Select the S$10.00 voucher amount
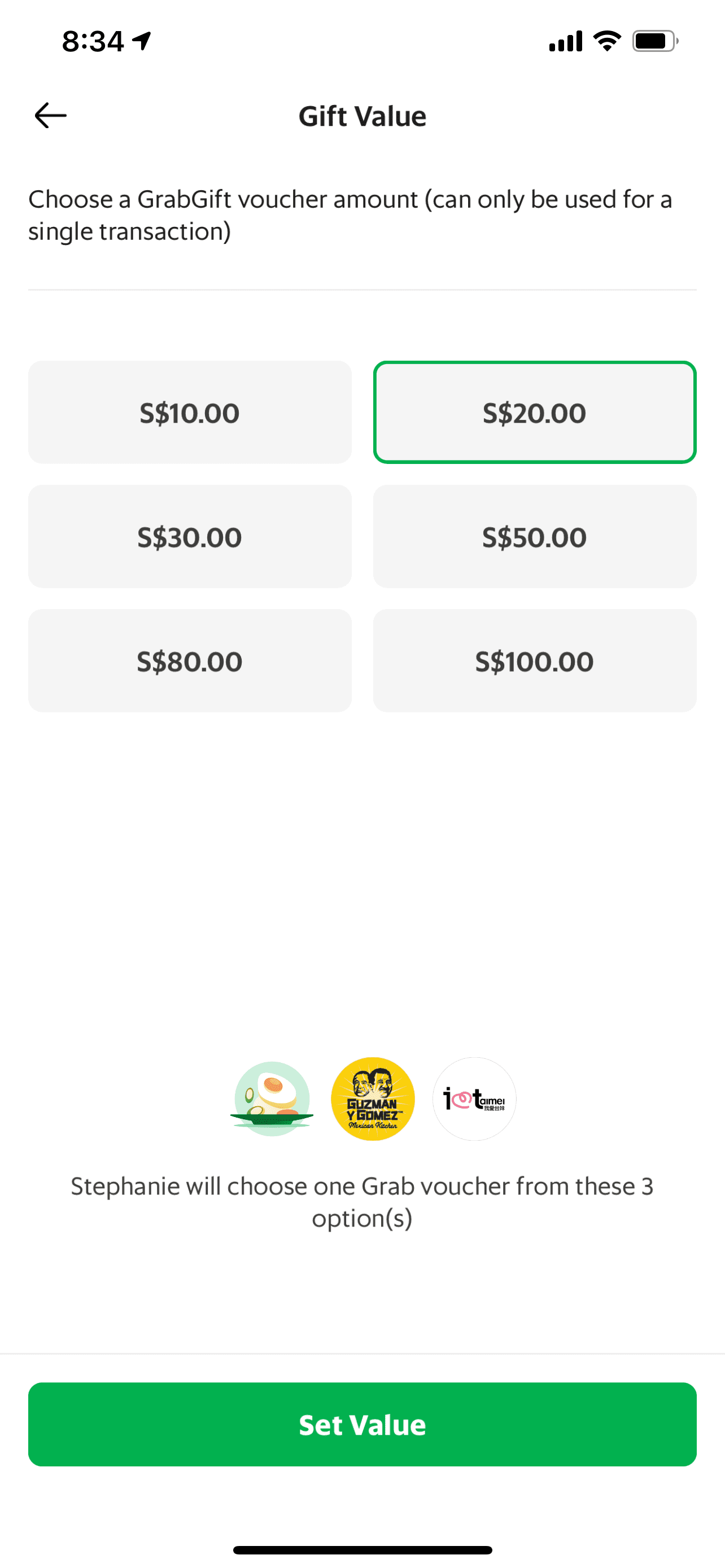Image resolution: width=725 pixels, height=1568 pixels. (x=189, y=412)
